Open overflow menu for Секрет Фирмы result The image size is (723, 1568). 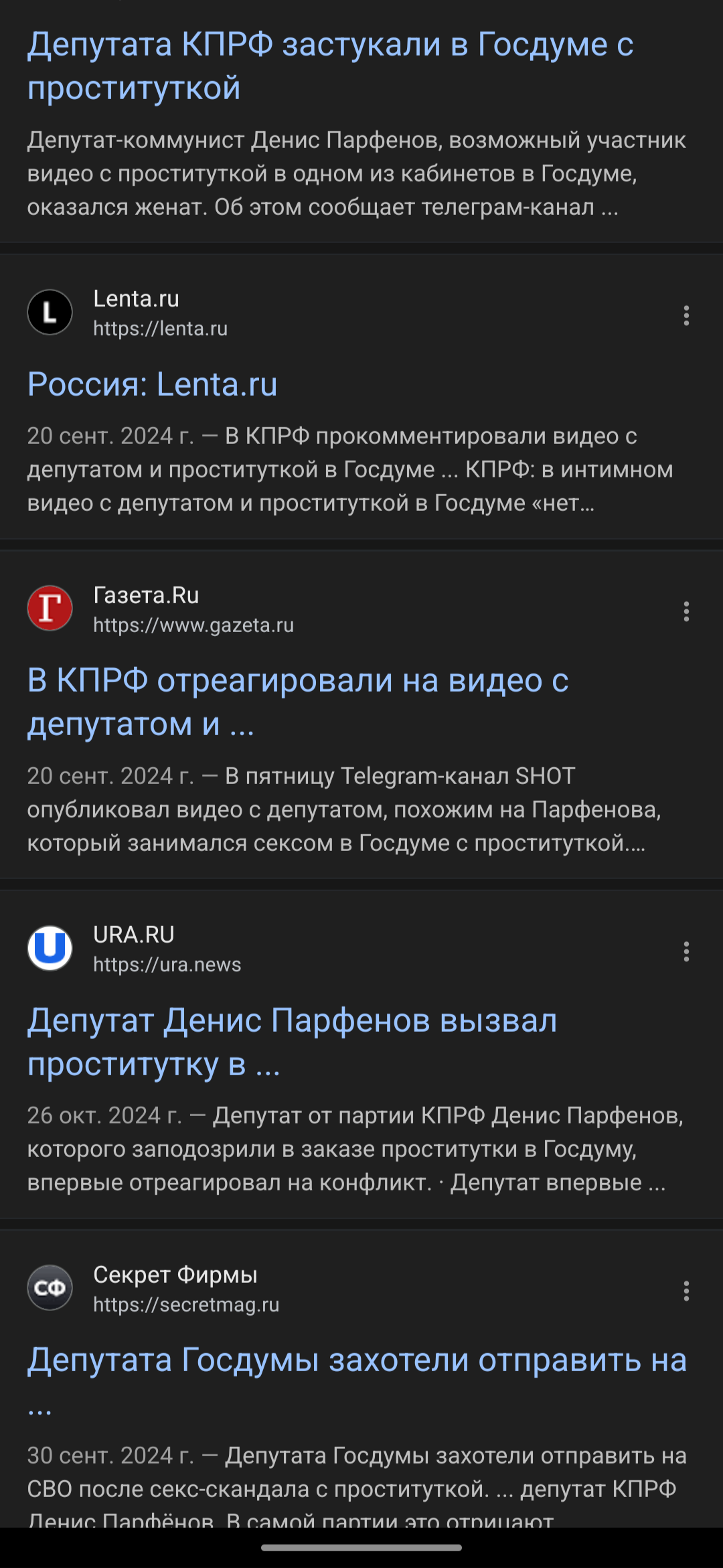pyautogui.click(x=686, y=1291)
